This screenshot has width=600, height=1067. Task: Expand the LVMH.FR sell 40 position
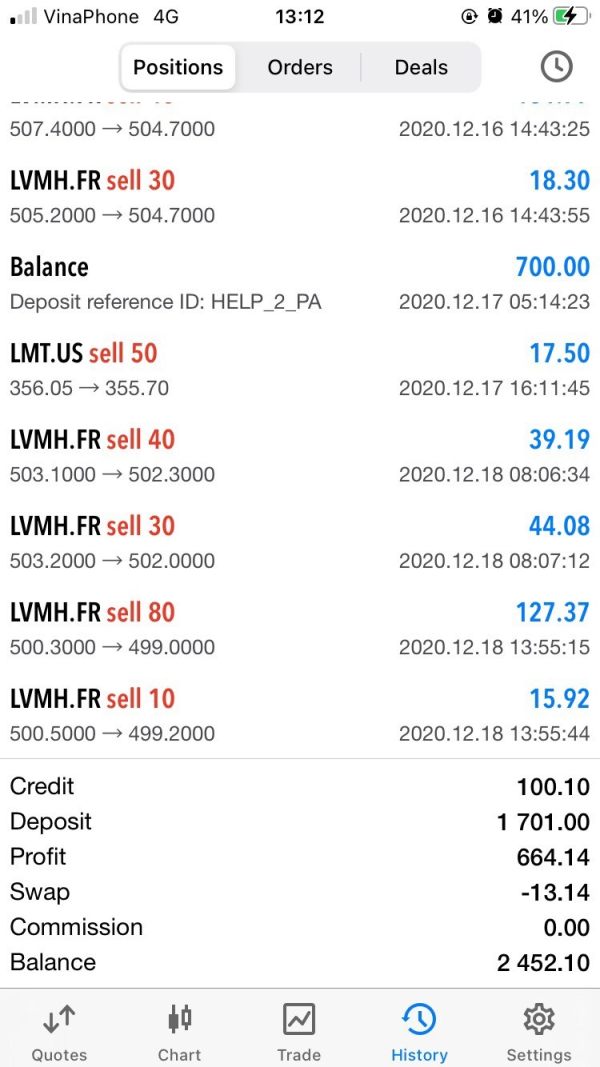(x=299, y=456)
